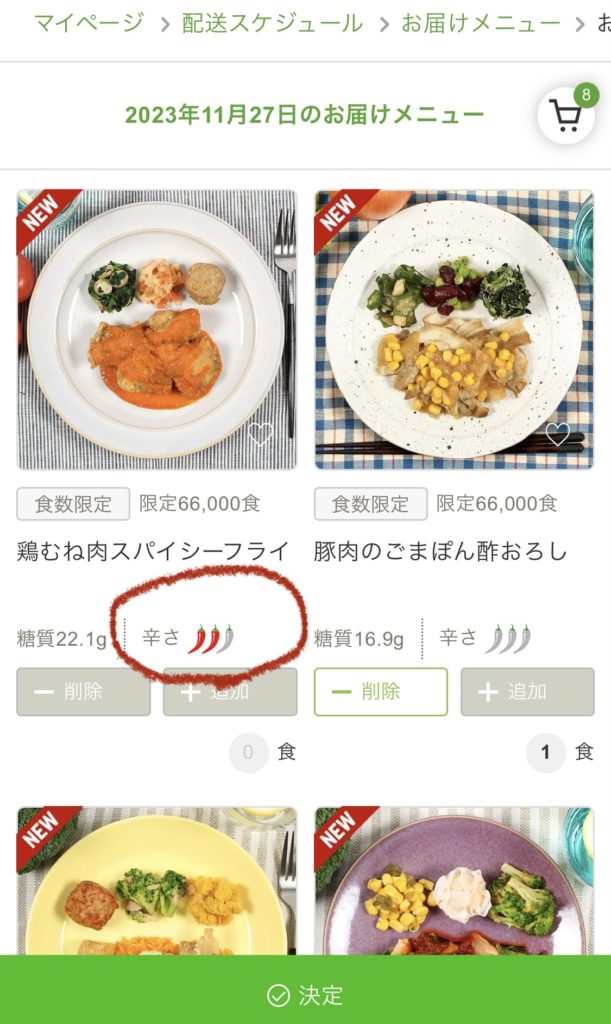Favorite the 鶏むね肉スパイシーフライ meal
Viewport: 611px width, 1024px height.
click(x=261, y=435)
